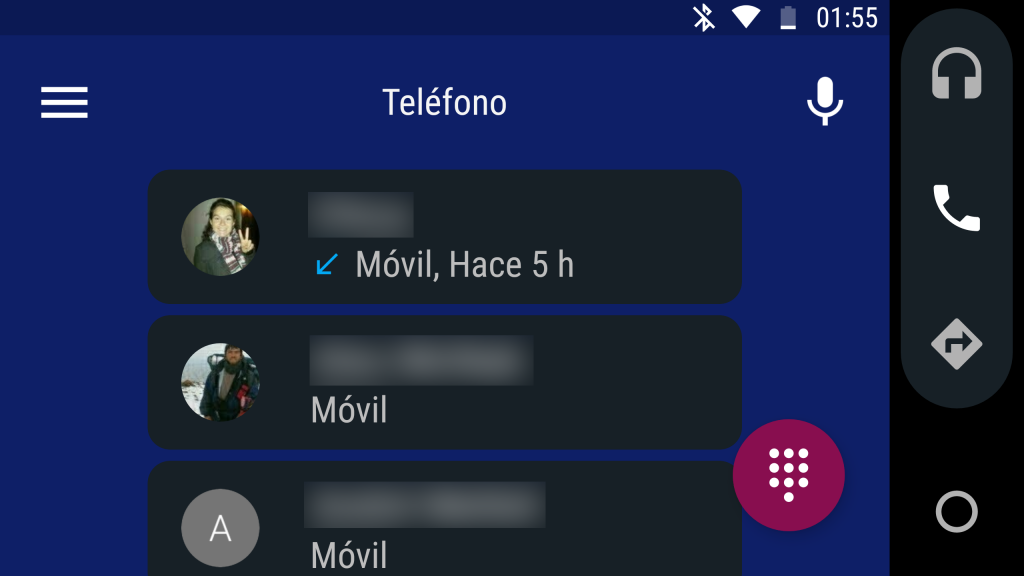
Task: Switch to the audio headphones section
Action: pyautogui.click(x=956, y=74)
